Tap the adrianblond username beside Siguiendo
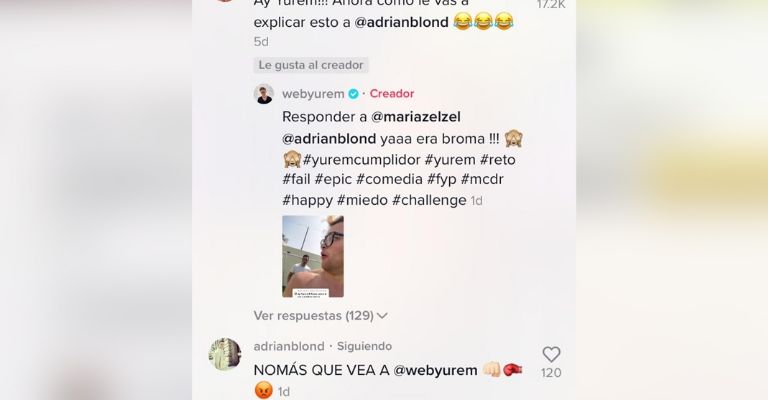Image resolution: width=768 pixels, height=400 pixels. 289,346
